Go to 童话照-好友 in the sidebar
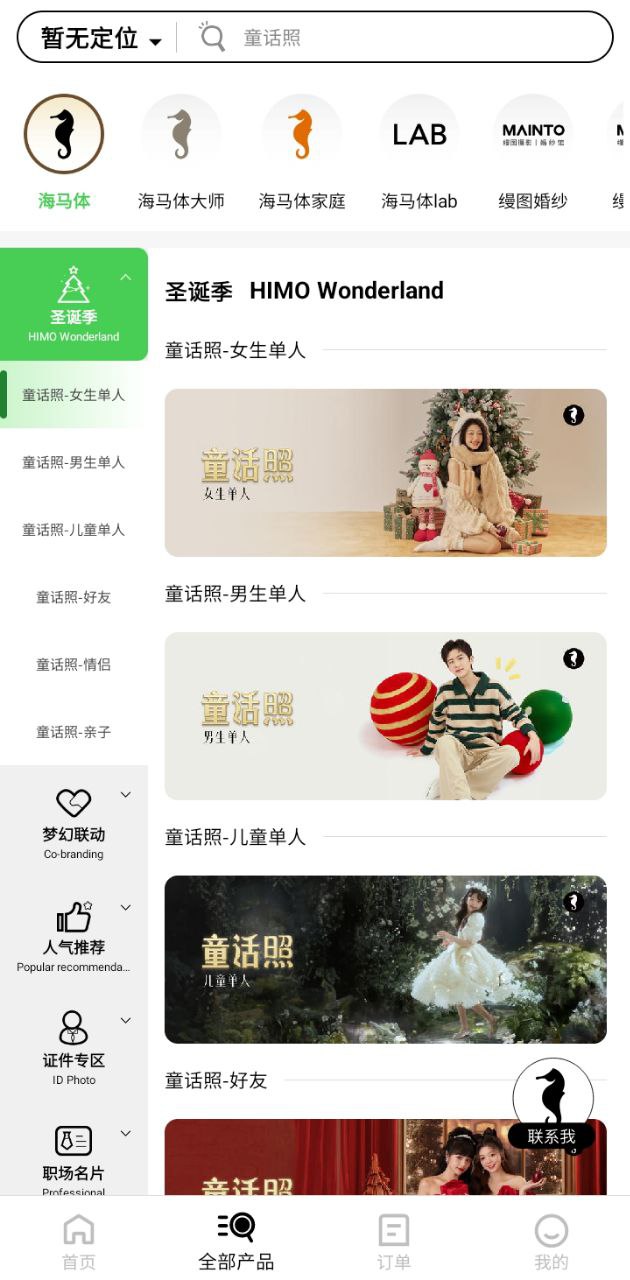This screenshot has width=630, height=1280. [x=74, y=597]
